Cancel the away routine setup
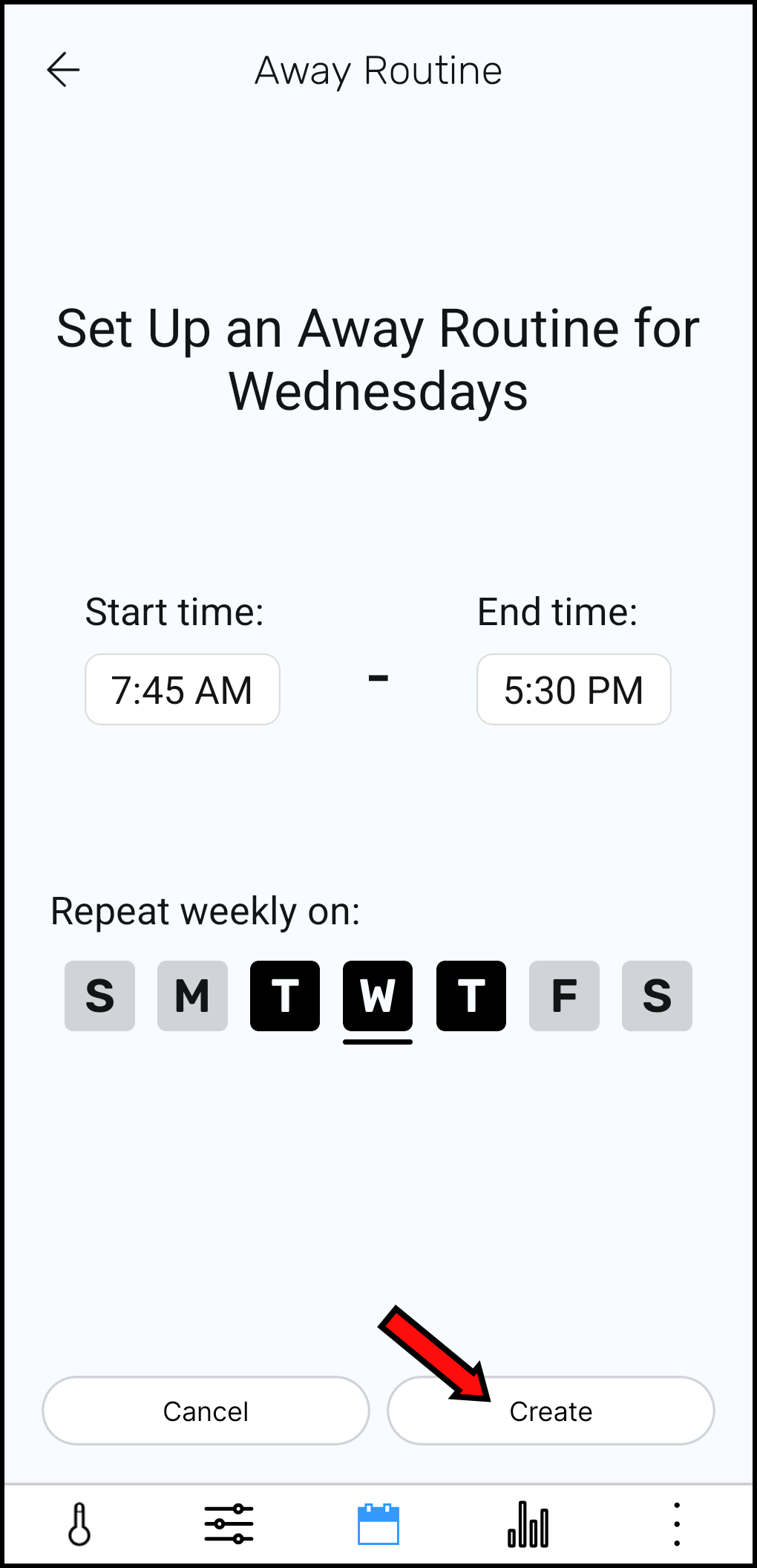757x1568 pixels. pyautogui.click(x=206, y=1411)
